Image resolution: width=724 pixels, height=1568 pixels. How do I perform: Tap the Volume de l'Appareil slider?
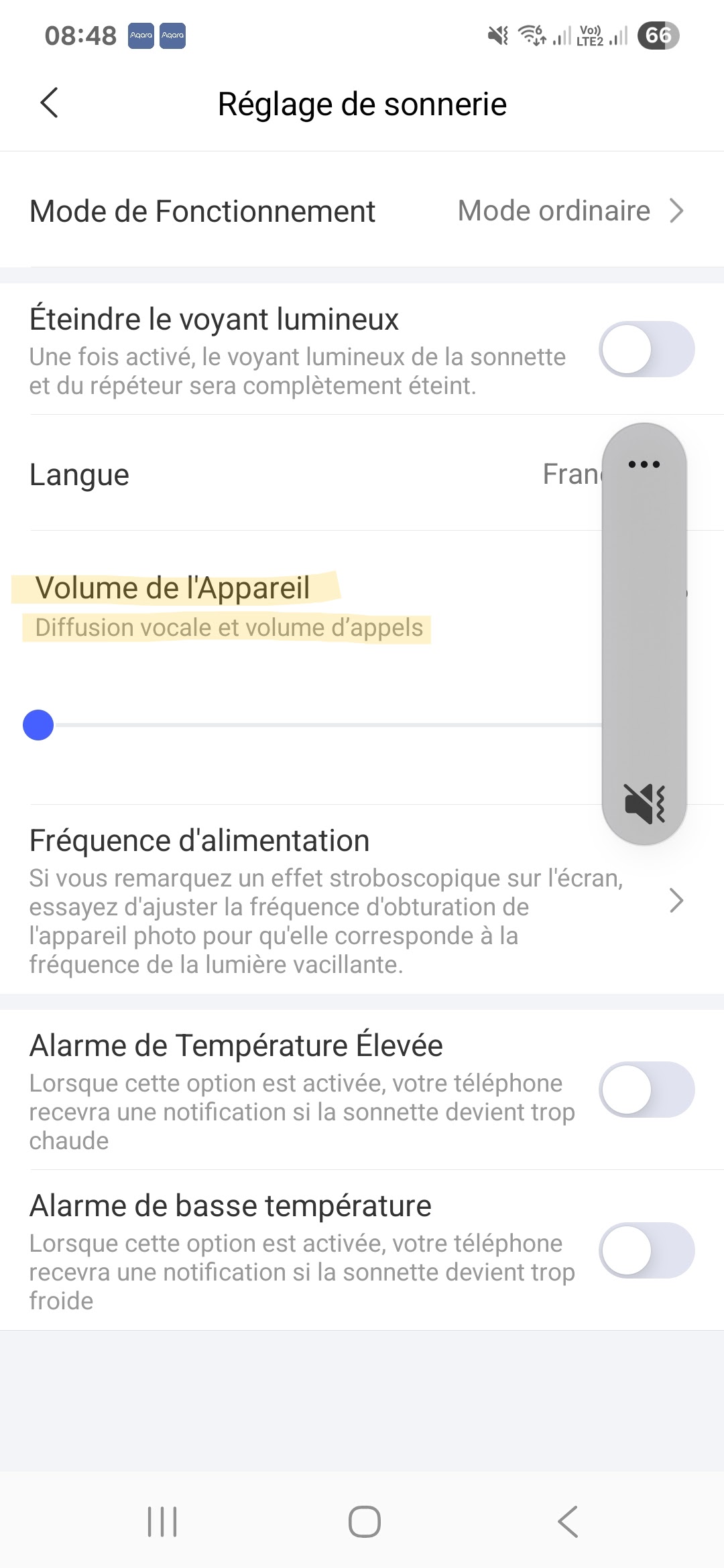click(315, 725)
